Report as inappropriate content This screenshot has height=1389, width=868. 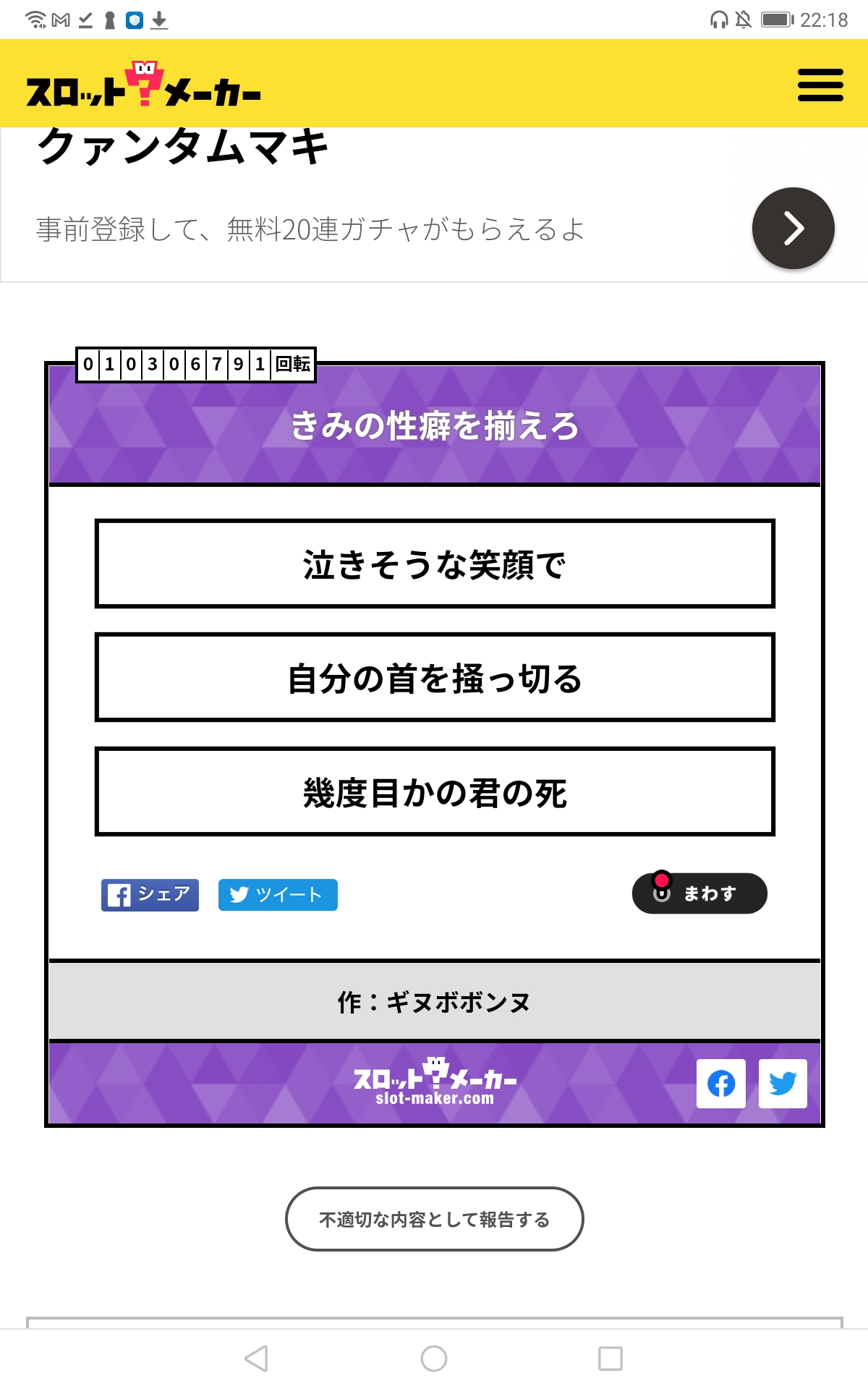(x=434, y=1219)
